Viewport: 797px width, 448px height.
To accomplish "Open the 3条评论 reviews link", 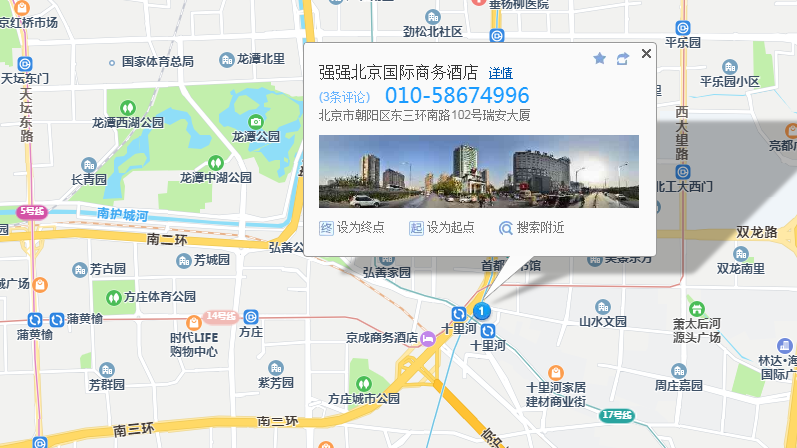I will (344, 97).
